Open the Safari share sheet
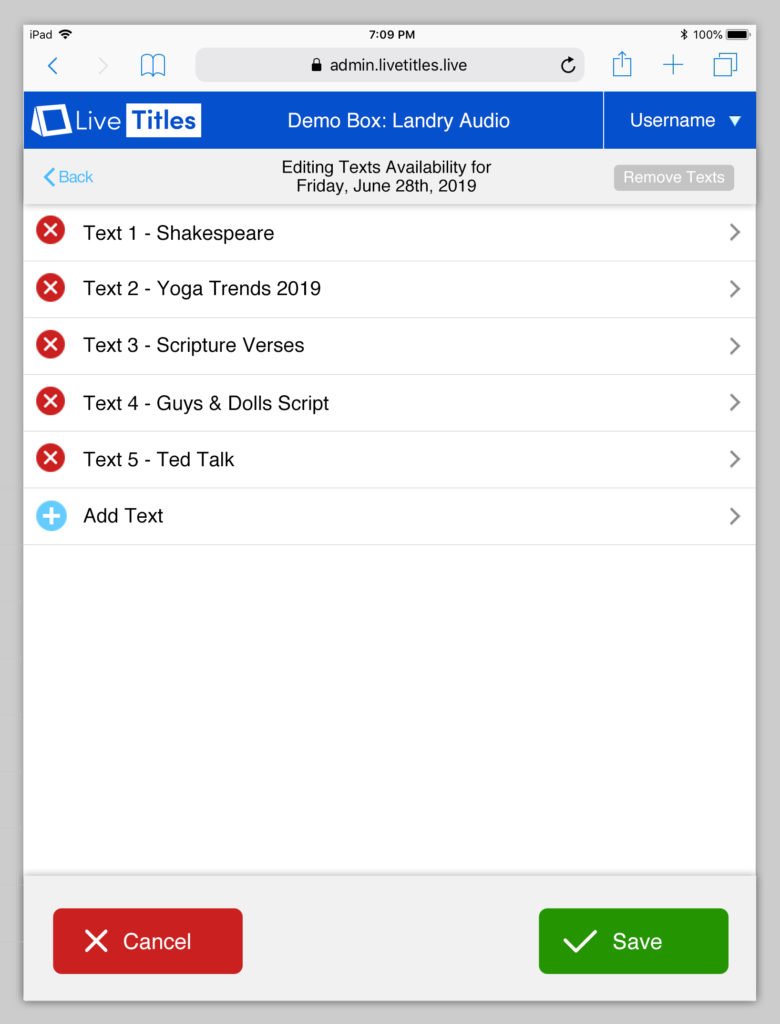The image size is (780, 1024). [x=622, y=65]
